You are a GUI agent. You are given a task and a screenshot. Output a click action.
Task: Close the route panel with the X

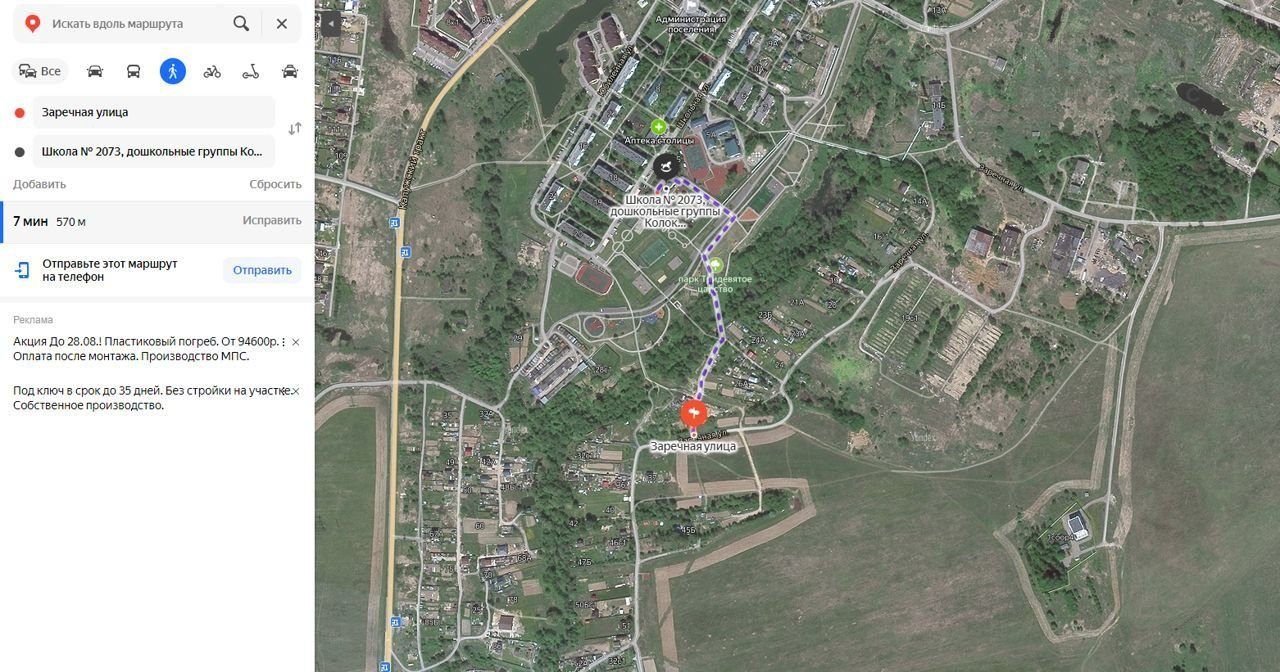tap(282, 24)
